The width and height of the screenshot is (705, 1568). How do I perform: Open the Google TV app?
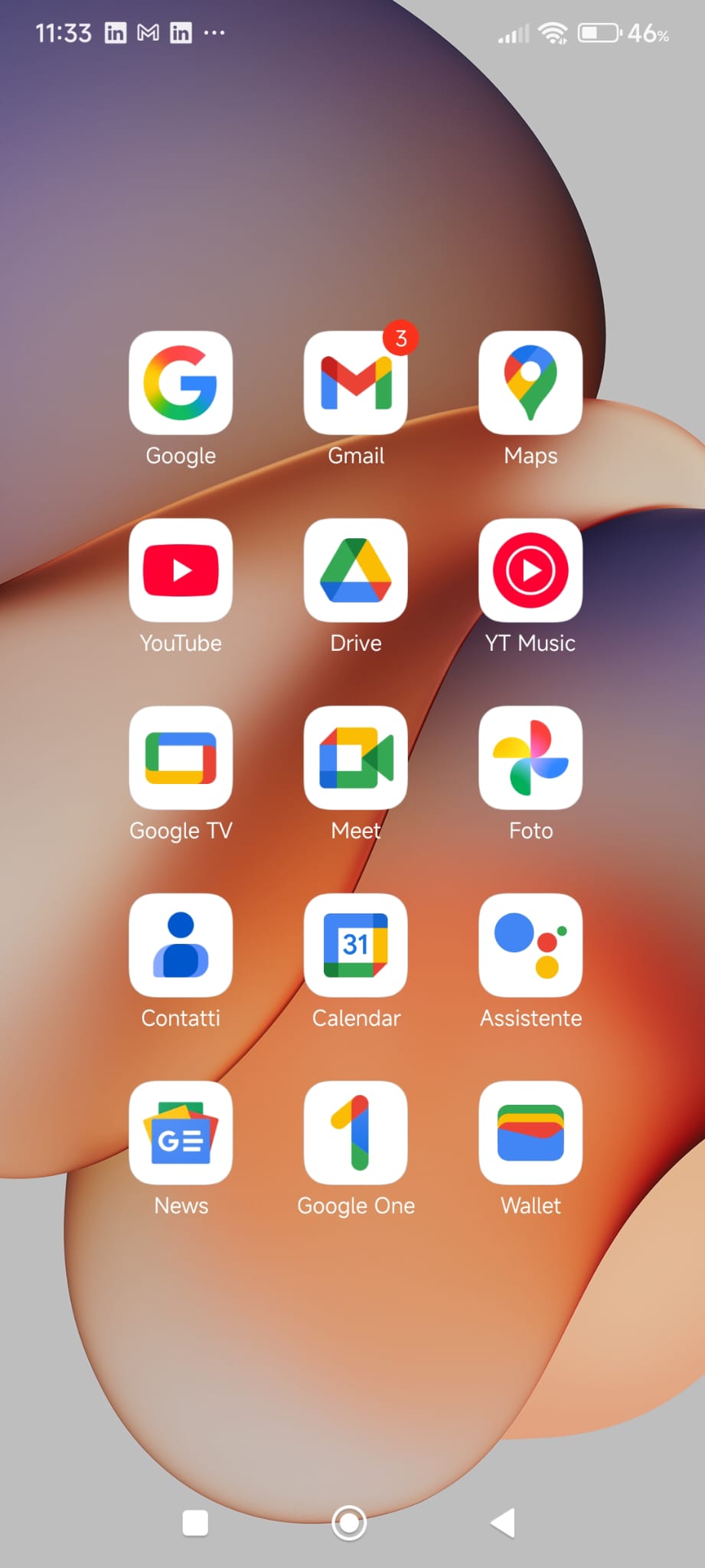[x=181, y=757]
